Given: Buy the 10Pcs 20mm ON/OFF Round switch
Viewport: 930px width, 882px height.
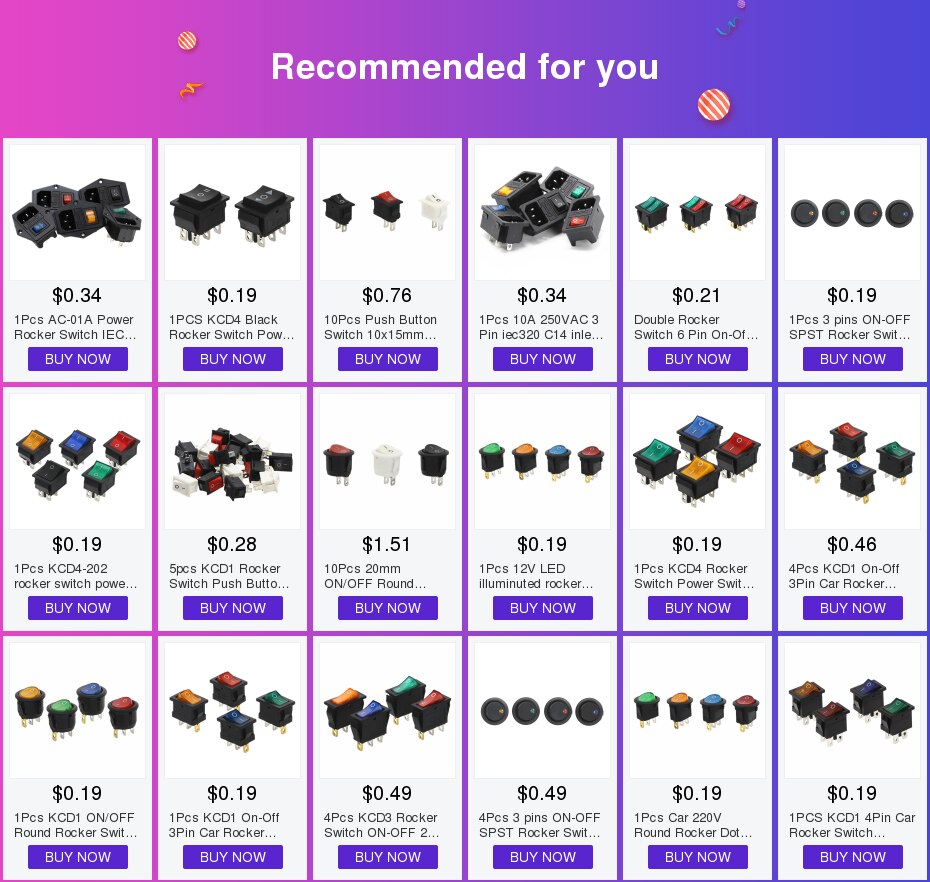Looking at the screenshot, I should (387, 608).
